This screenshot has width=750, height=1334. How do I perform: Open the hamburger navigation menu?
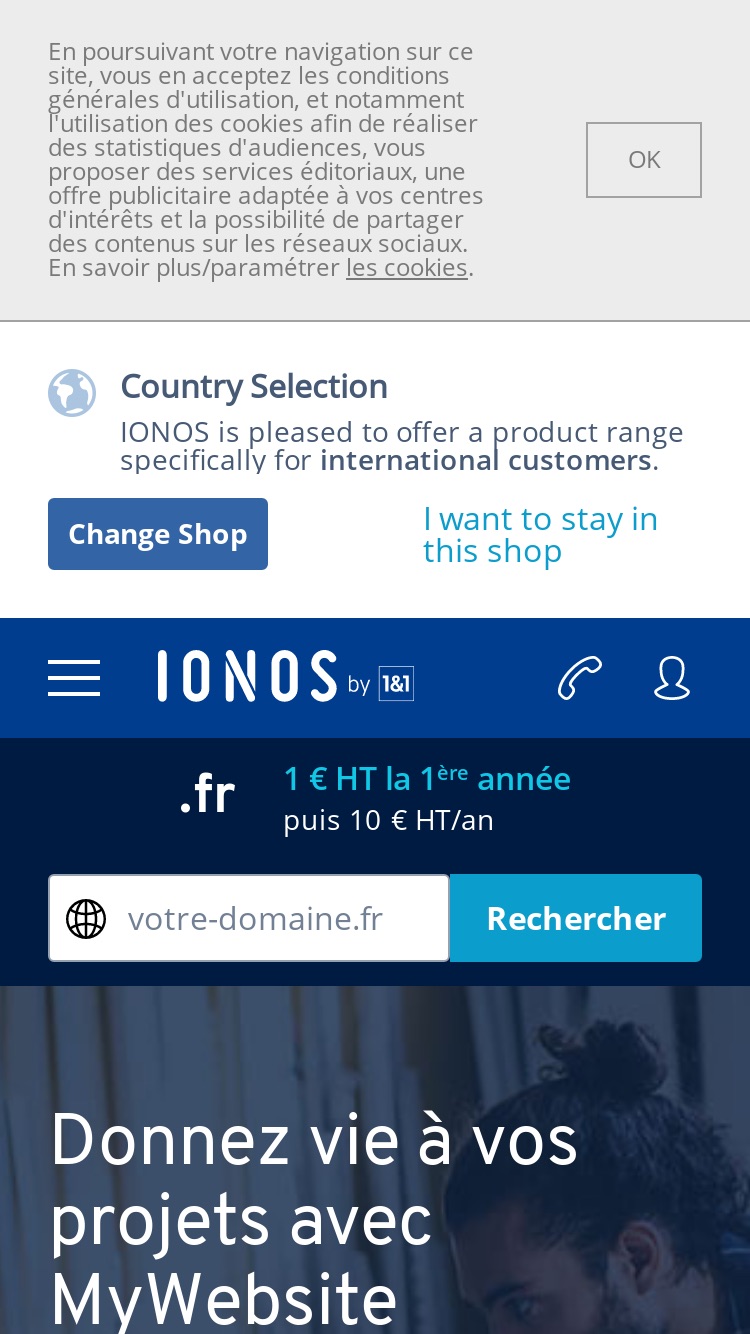[x=74, y=678]
